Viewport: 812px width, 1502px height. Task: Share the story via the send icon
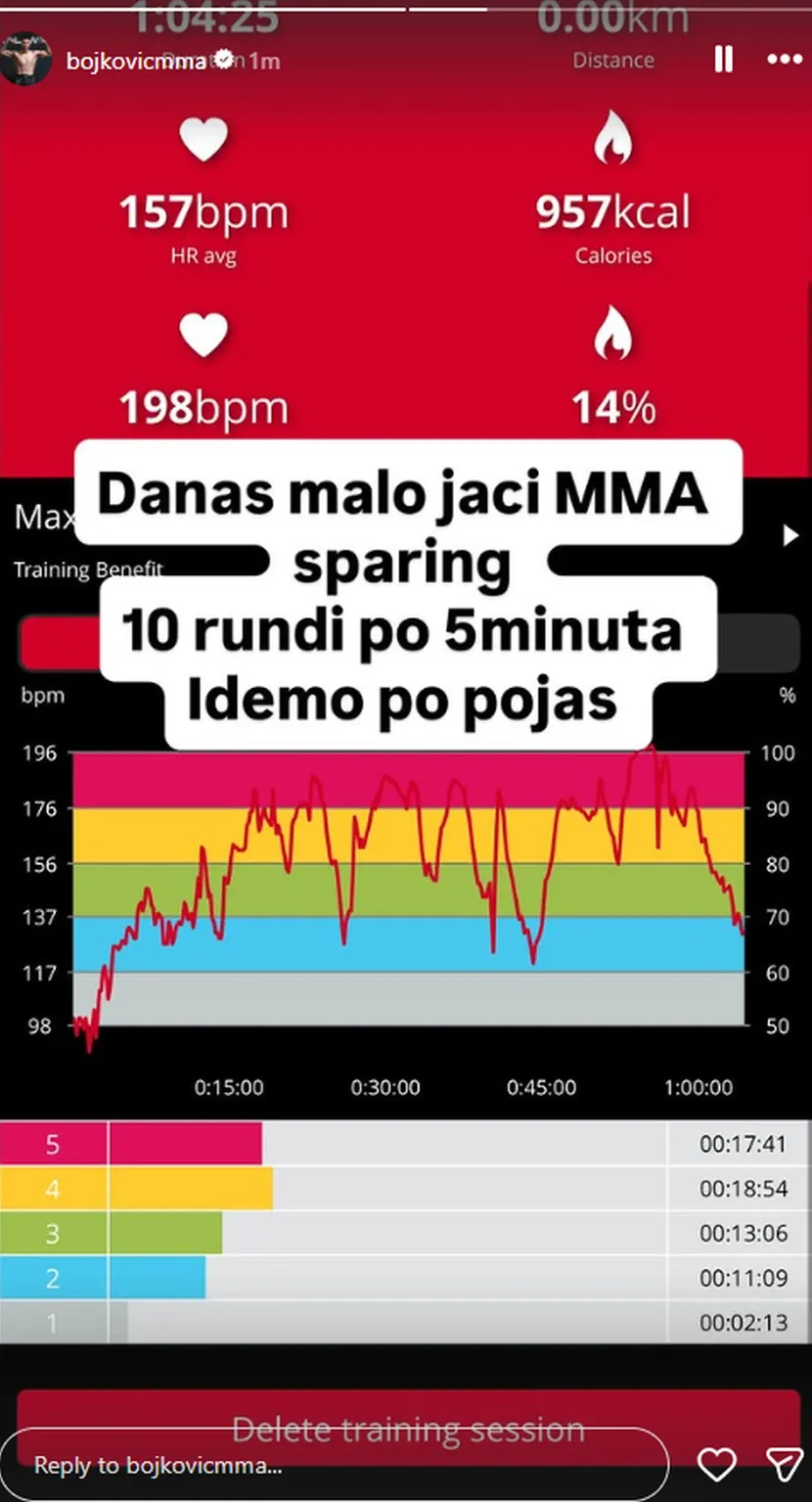784,1465
